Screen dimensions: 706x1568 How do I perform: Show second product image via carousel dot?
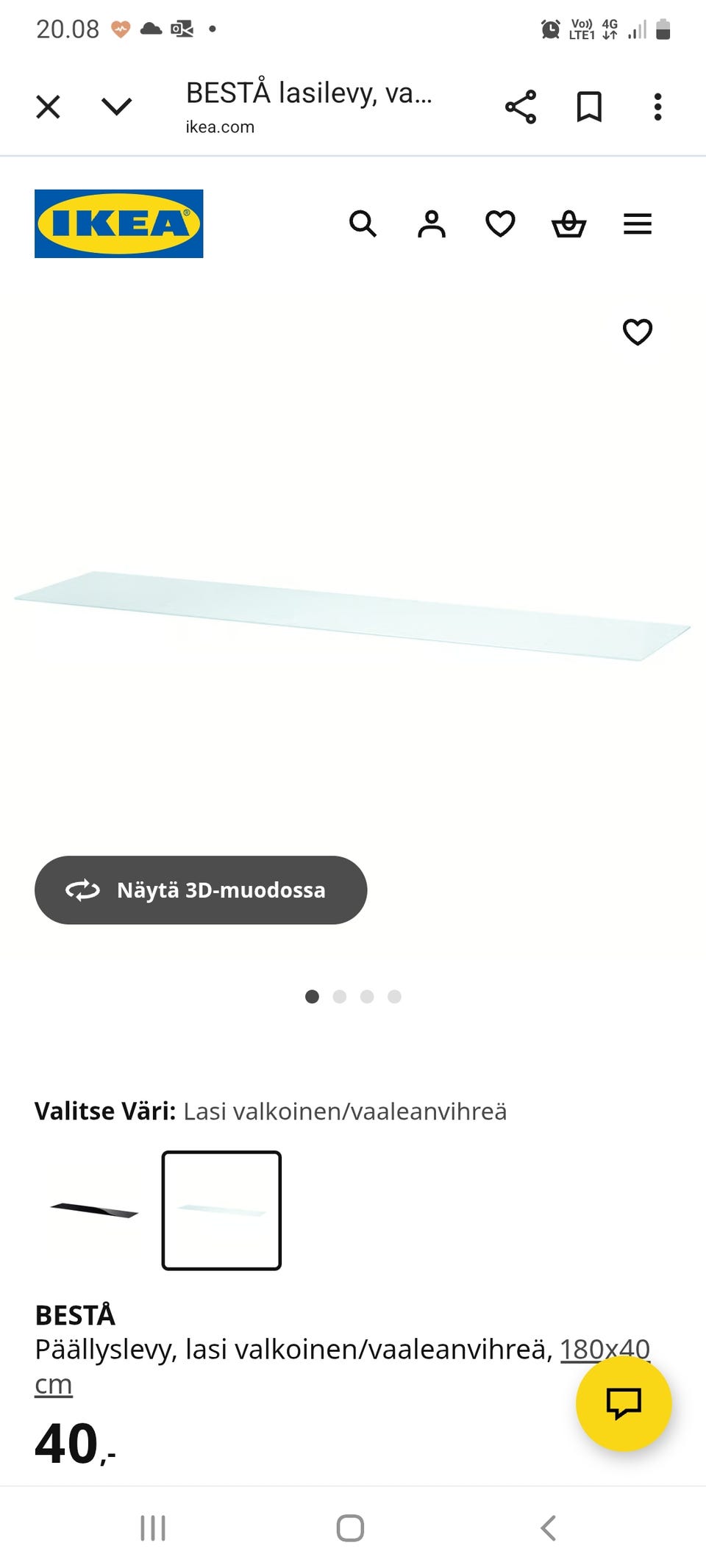point(340,997)
